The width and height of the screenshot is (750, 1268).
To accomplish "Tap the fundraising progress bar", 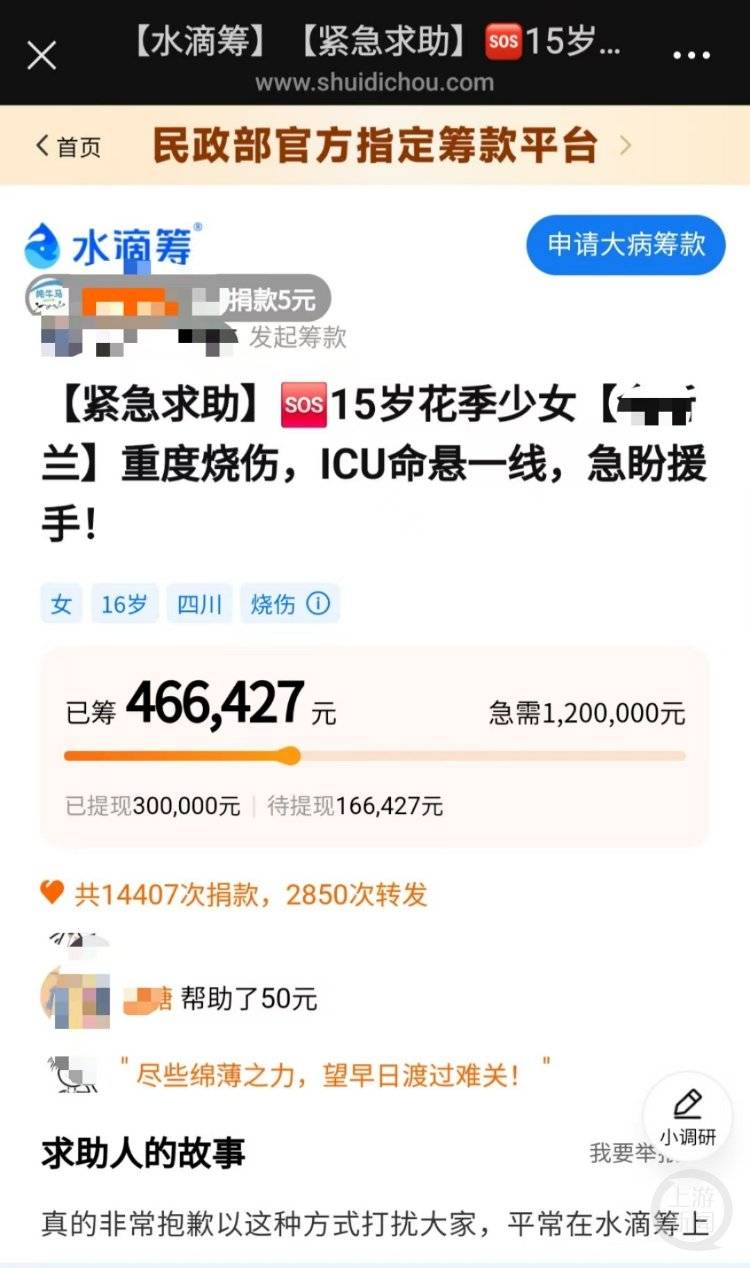I will [x=375, y=756].
